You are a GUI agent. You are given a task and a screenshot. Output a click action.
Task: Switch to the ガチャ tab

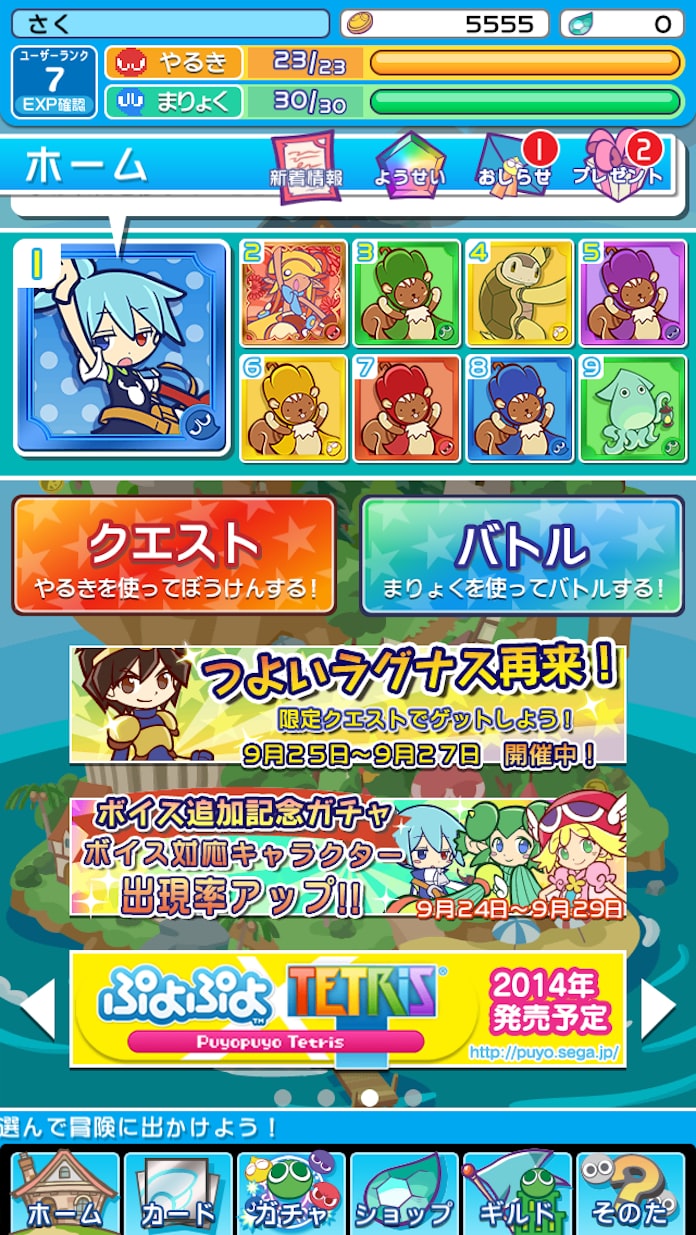291,1194
